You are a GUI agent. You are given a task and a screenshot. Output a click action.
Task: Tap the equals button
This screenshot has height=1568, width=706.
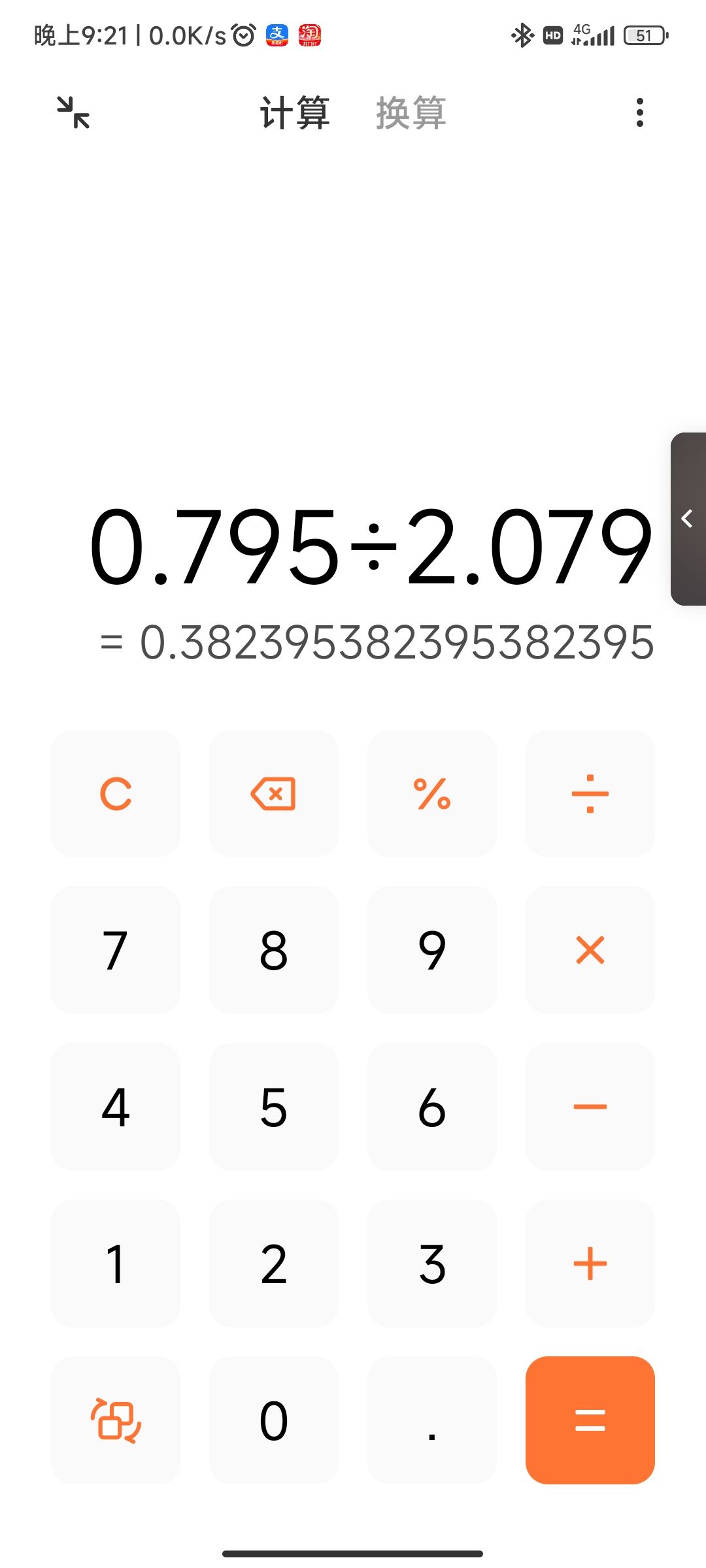[590, 1420]
